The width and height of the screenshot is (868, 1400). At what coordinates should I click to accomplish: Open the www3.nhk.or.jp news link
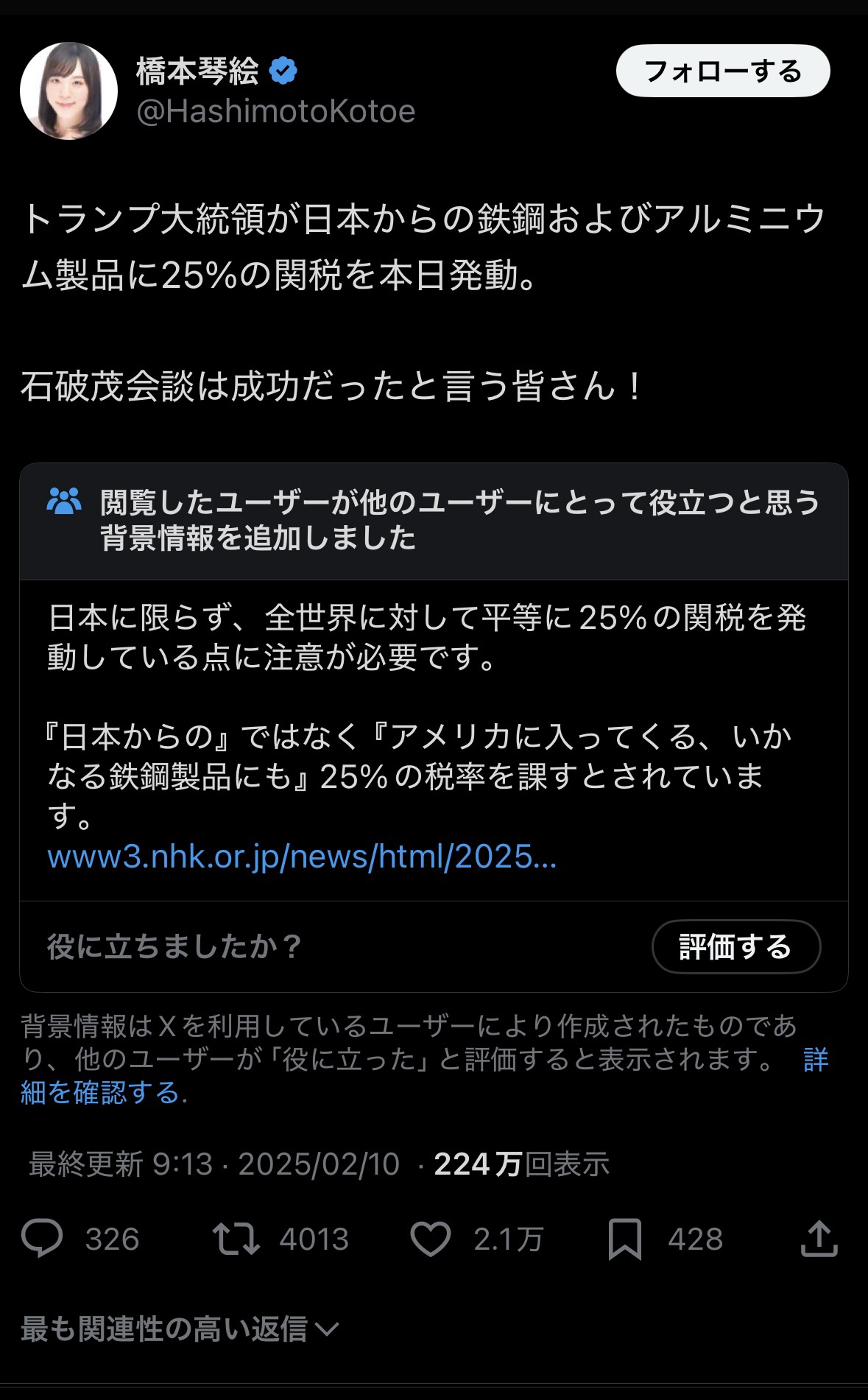pos(302,856)
